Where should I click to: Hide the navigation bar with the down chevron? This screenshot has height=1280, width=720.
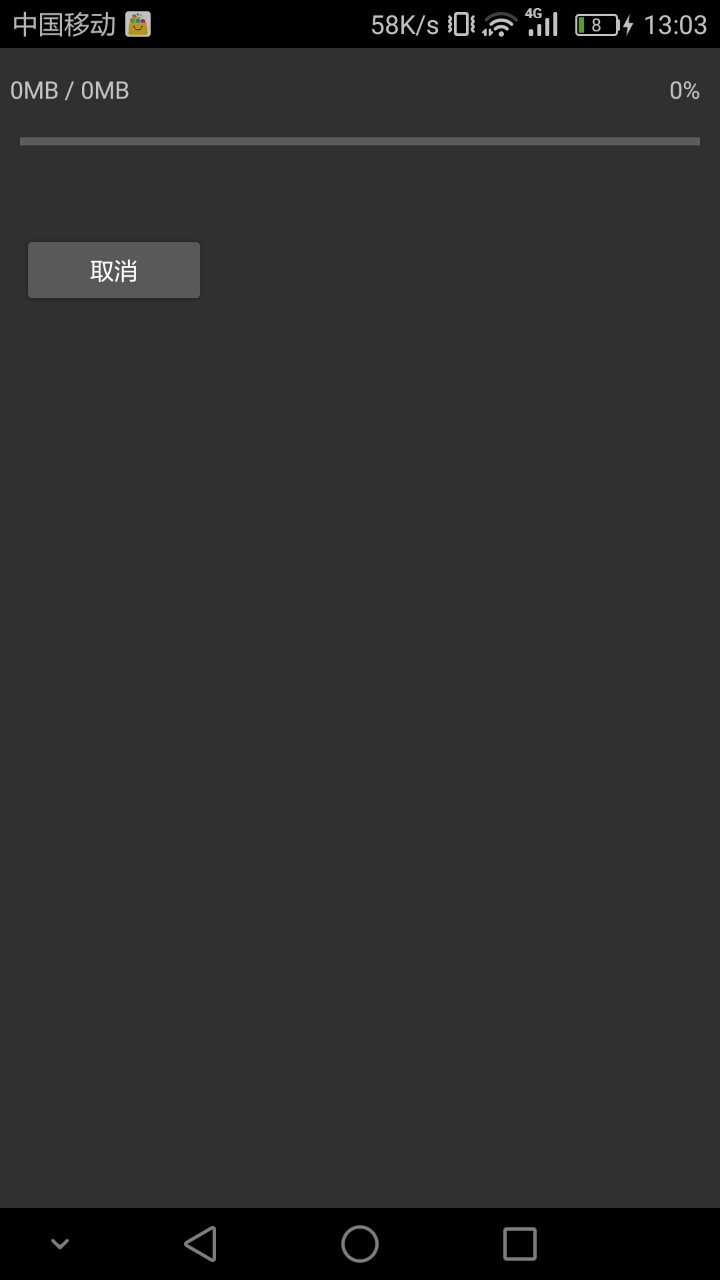point(60,1244)
